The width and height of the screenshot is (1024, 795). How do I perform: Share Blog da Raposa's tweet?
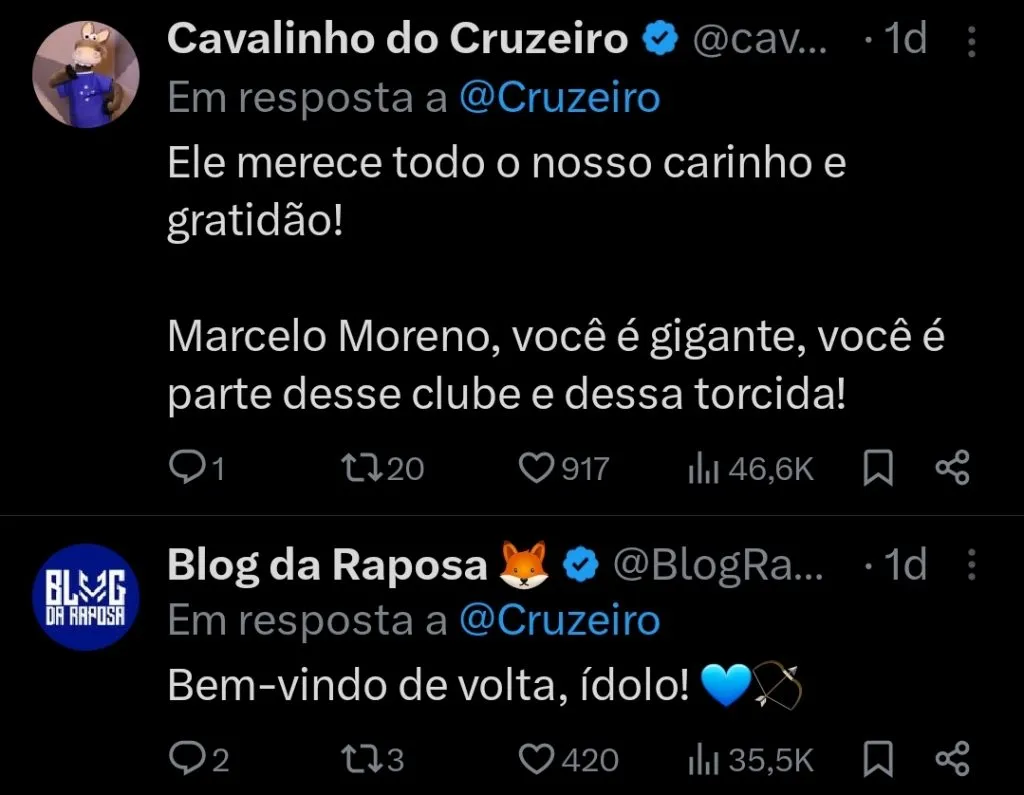[x=952, y=760]
